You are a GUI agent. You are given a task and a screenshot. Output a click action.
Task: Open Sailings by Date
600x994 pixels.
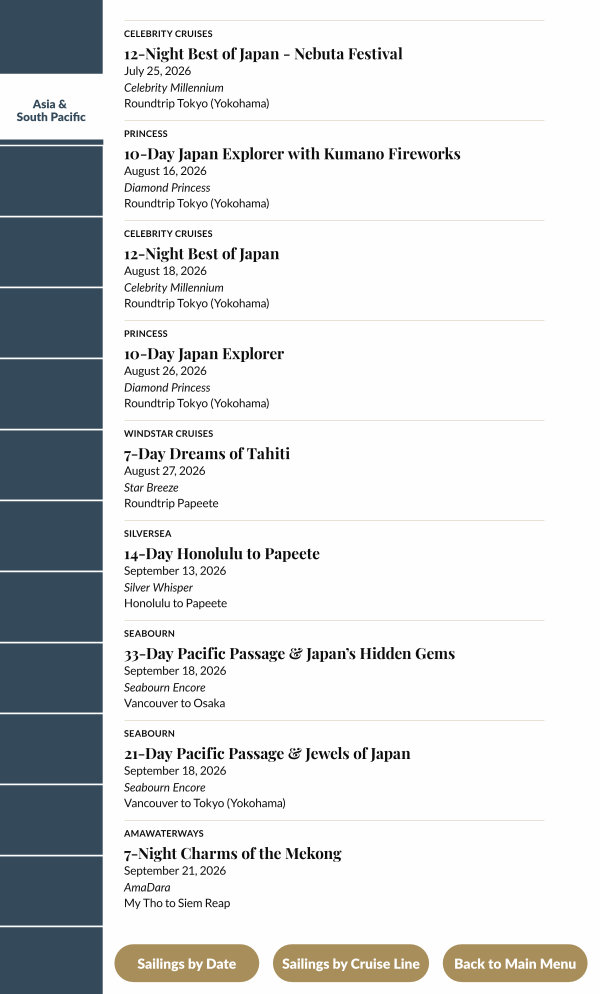click(x=186, y=964)
